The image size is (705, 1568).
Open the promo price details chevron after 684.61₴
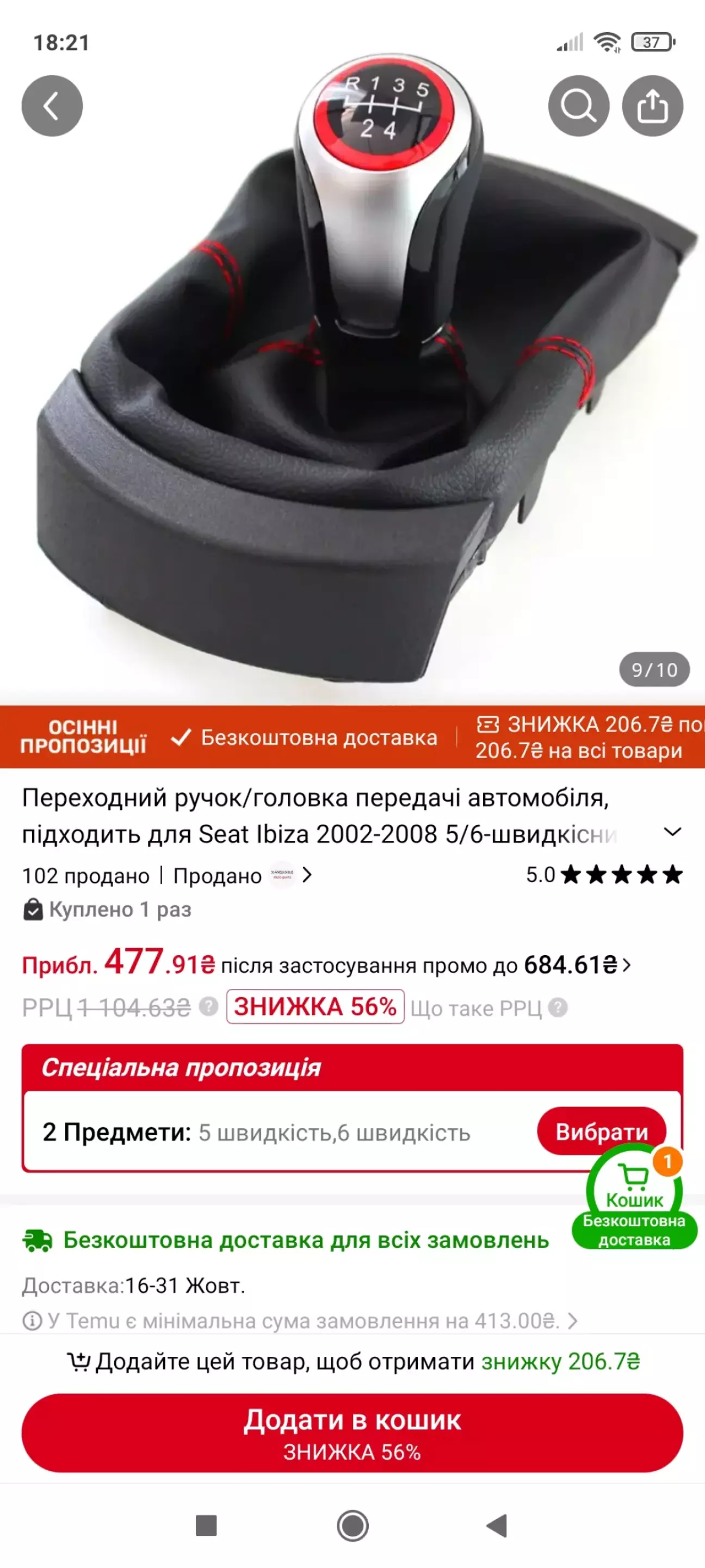point(627,965)
